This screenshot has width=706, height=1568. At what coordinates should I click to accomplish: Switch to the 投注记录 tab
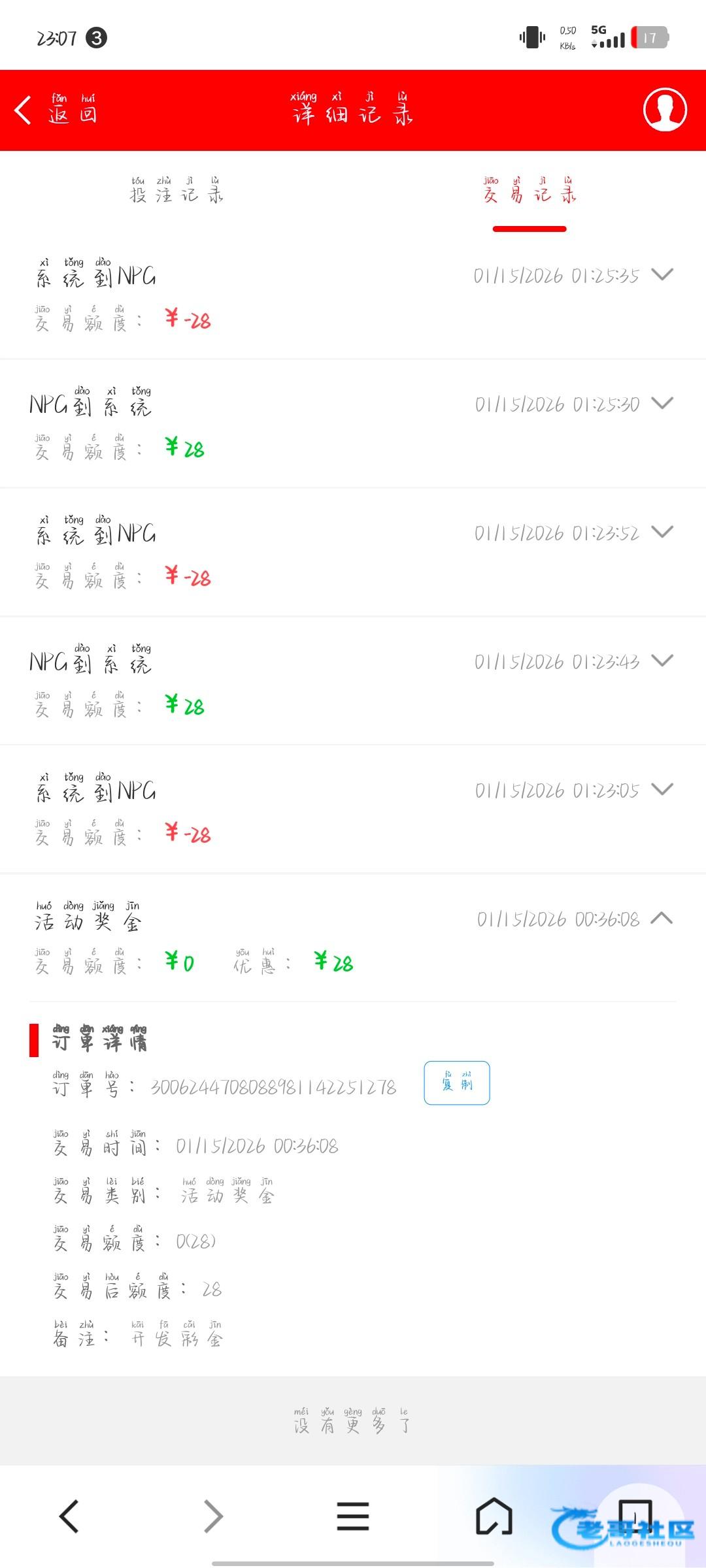(x=176, y=191)
